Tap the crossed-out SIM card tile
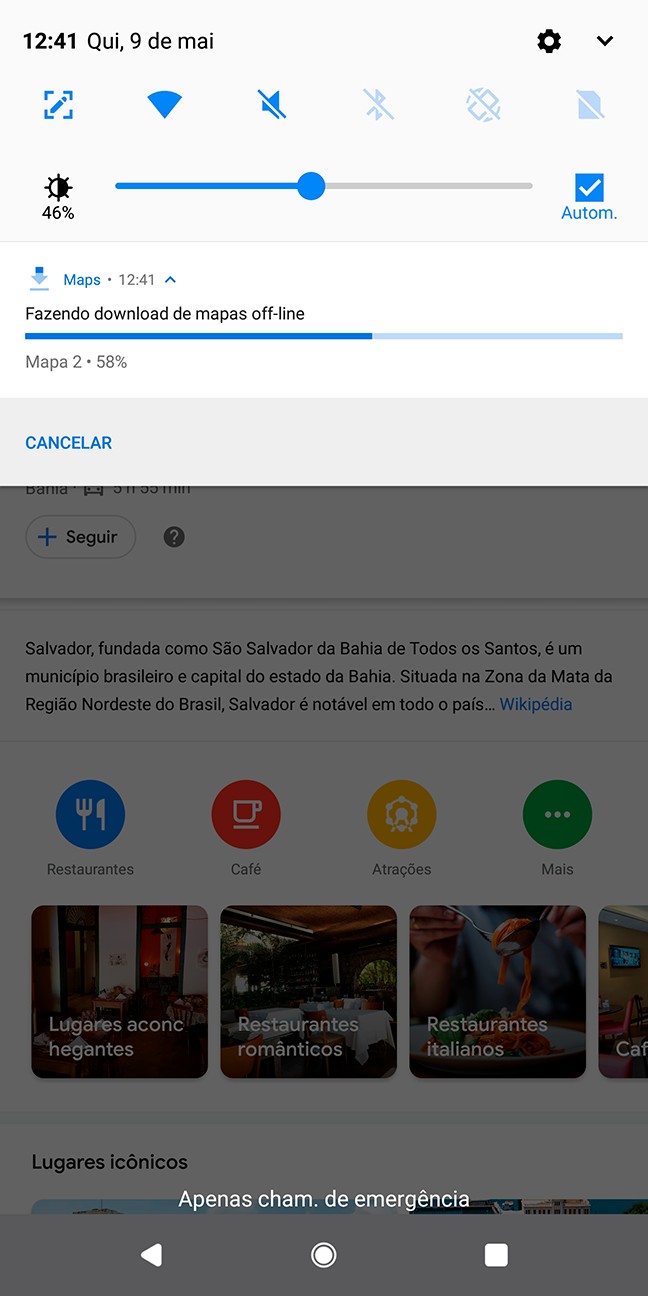 590,104
